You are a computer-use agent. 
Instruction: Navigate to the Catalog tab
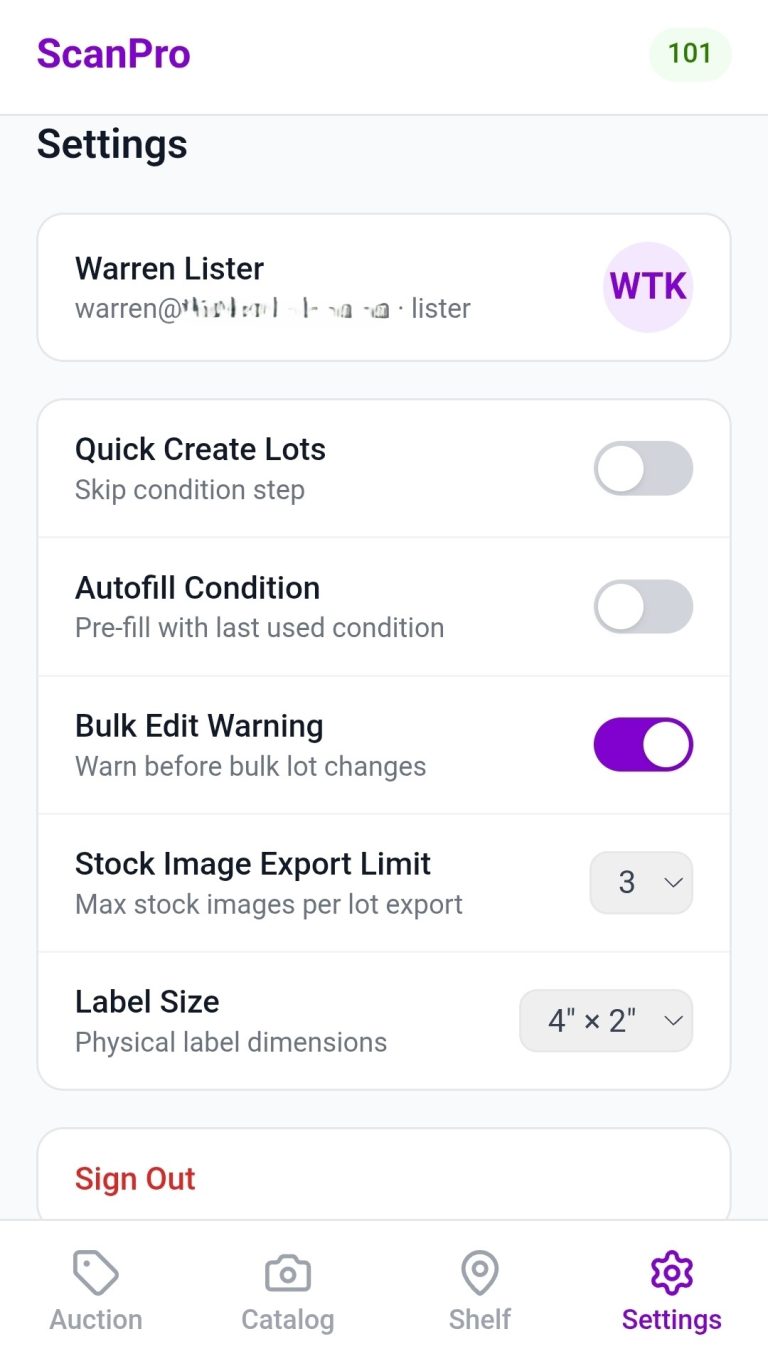[x=287, y=1290]
